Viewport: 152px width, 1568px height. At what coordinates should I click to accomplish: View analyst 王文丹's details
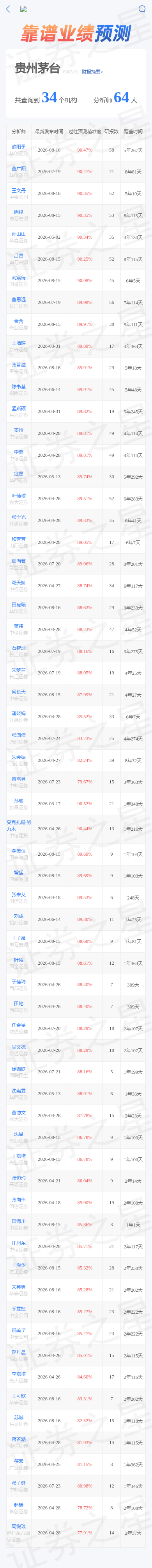point(19,191)
